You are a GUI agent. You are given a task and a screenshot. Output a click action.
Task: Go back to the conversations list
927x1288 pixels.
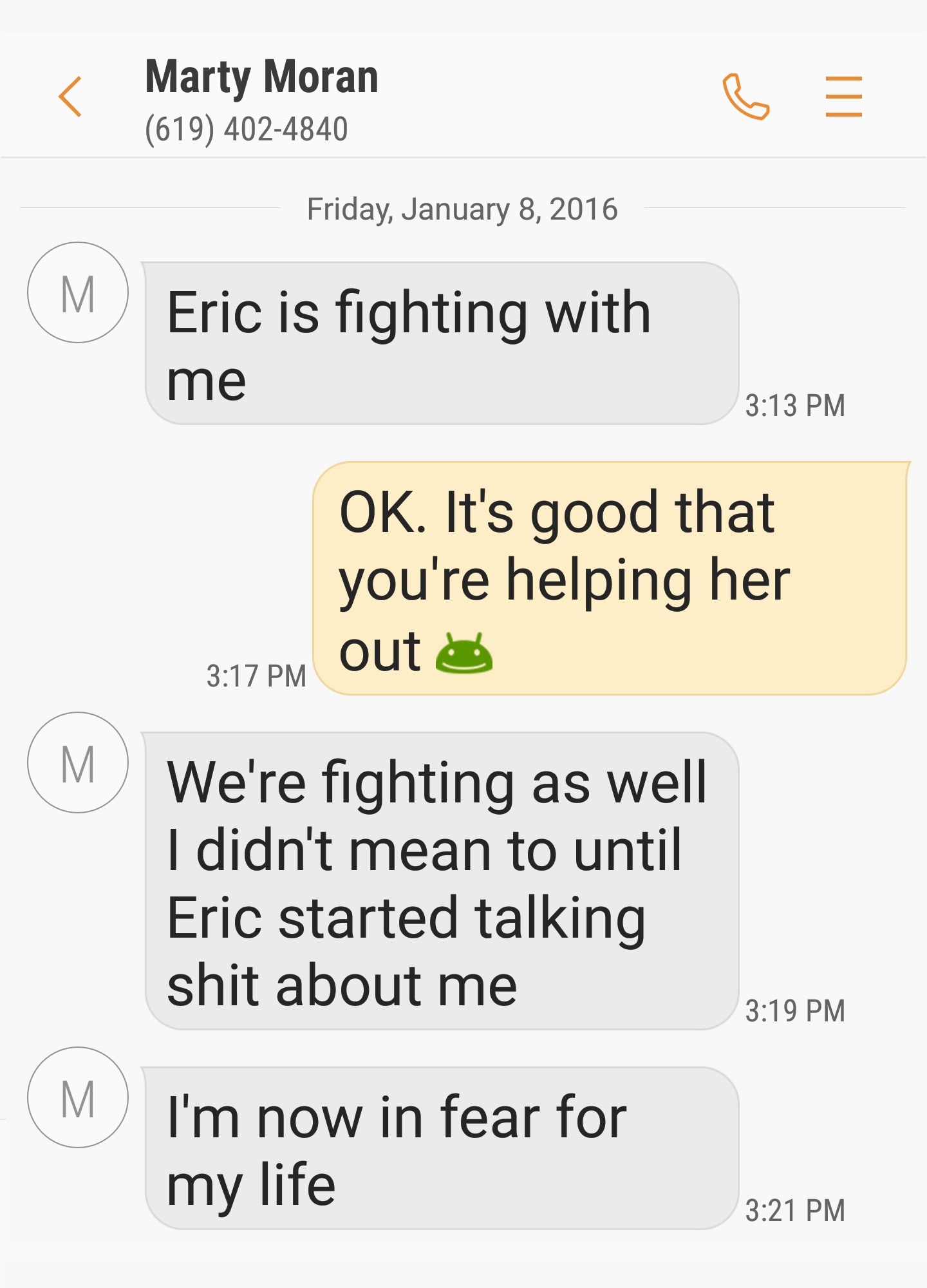pyautogui.click(x=70, y=97)
